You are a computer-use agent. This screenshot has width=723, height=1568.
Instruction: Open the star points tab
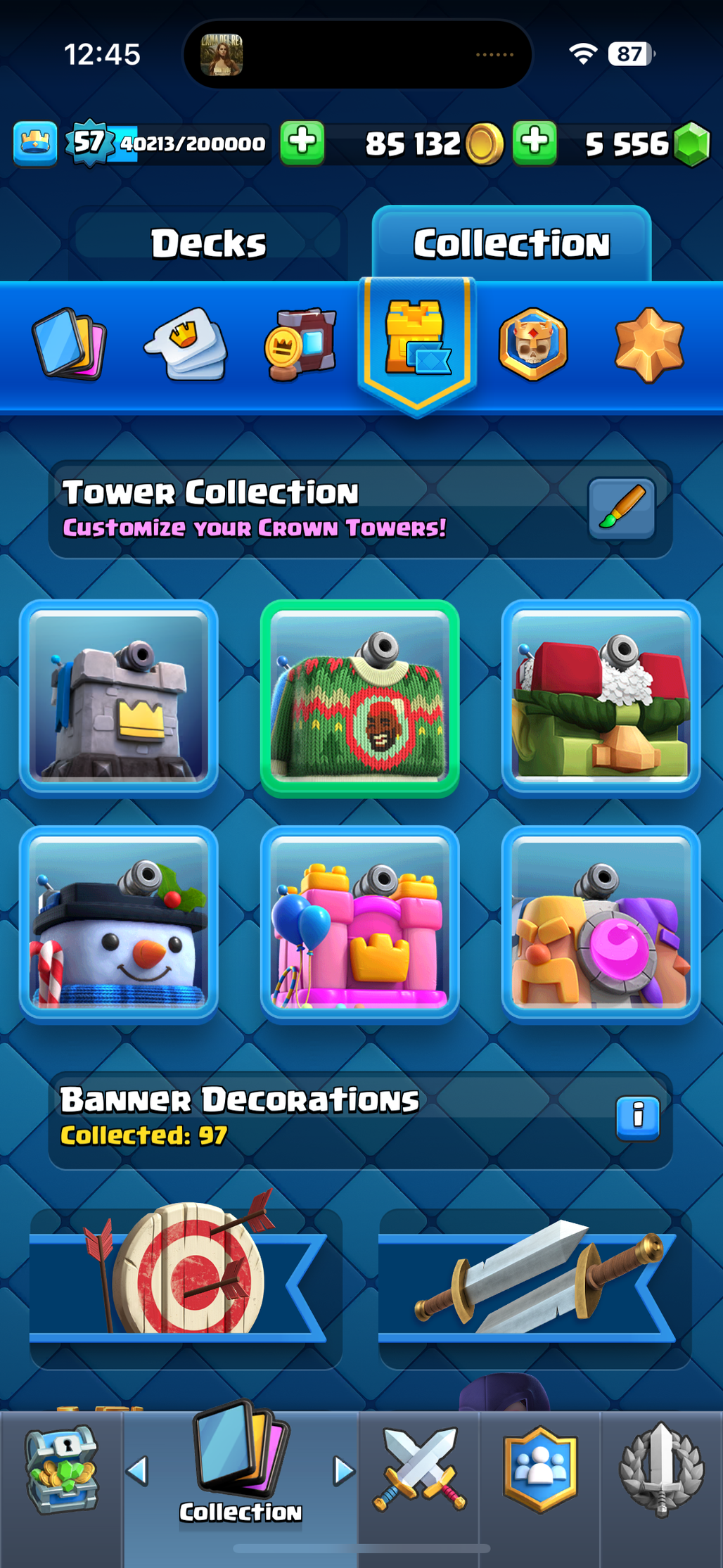click(x=648, y=344)
